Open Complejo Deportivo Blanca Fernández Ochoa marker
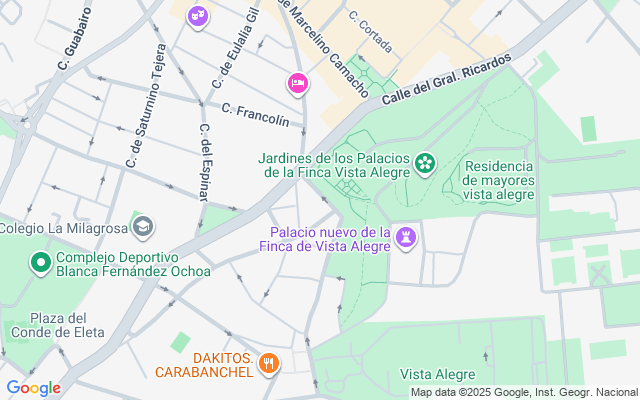The image size is (640, 400). click(x=41, y=263)
